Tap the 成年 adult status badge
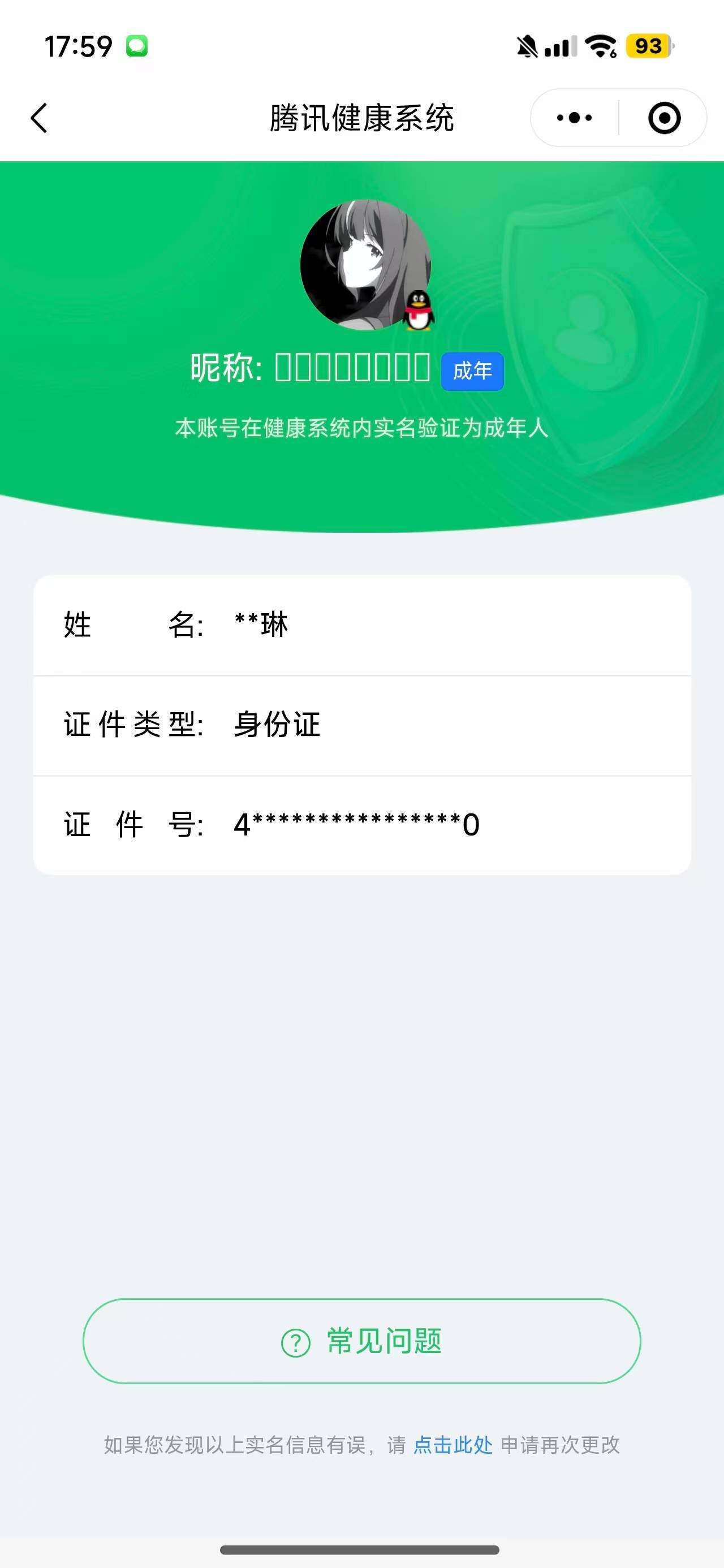724x1568 pixels. point(472,371)
